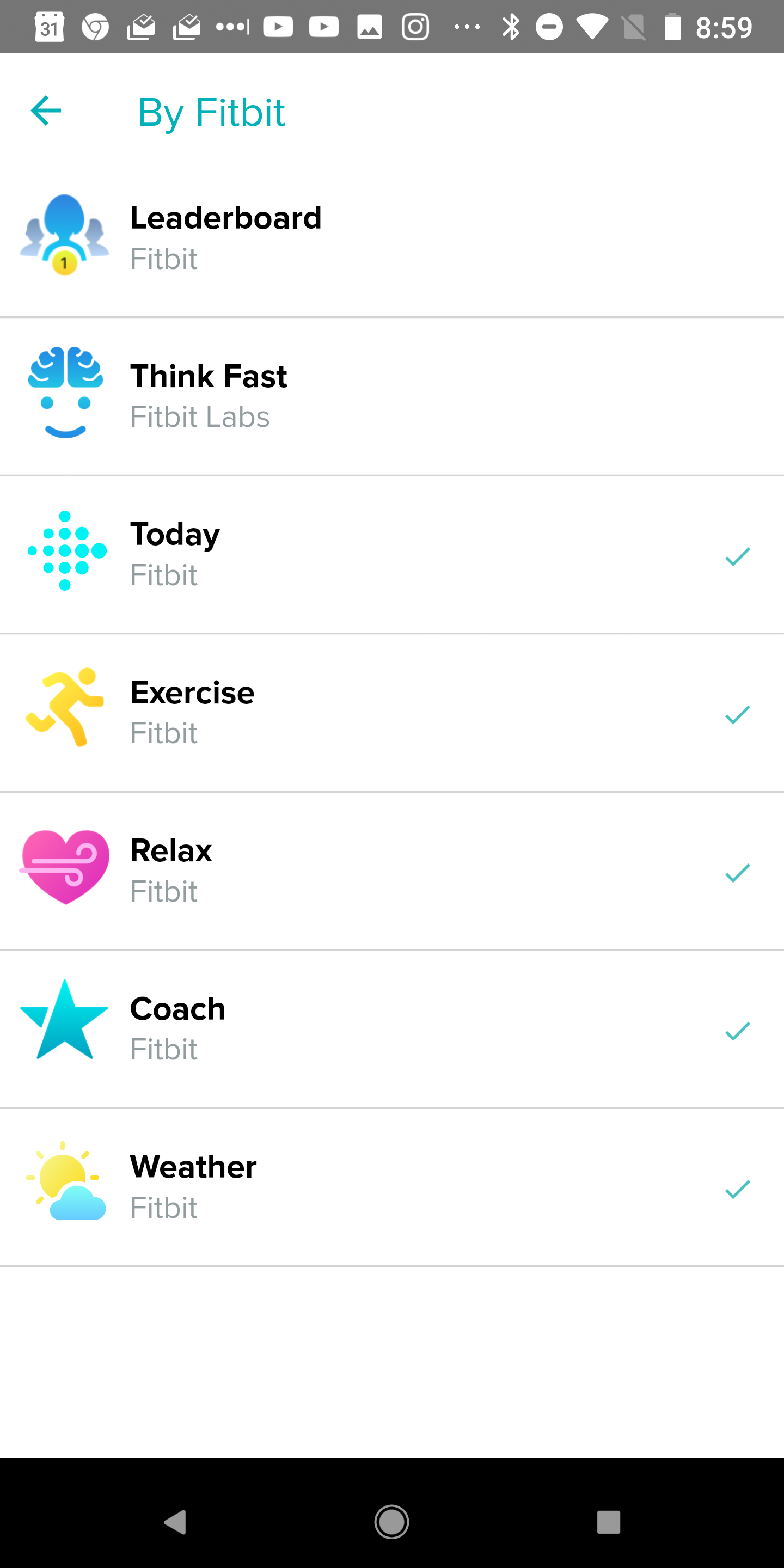This screenshot has width=784, height=1568.
Task: Tap the system home button
Action: point(391,1522)
